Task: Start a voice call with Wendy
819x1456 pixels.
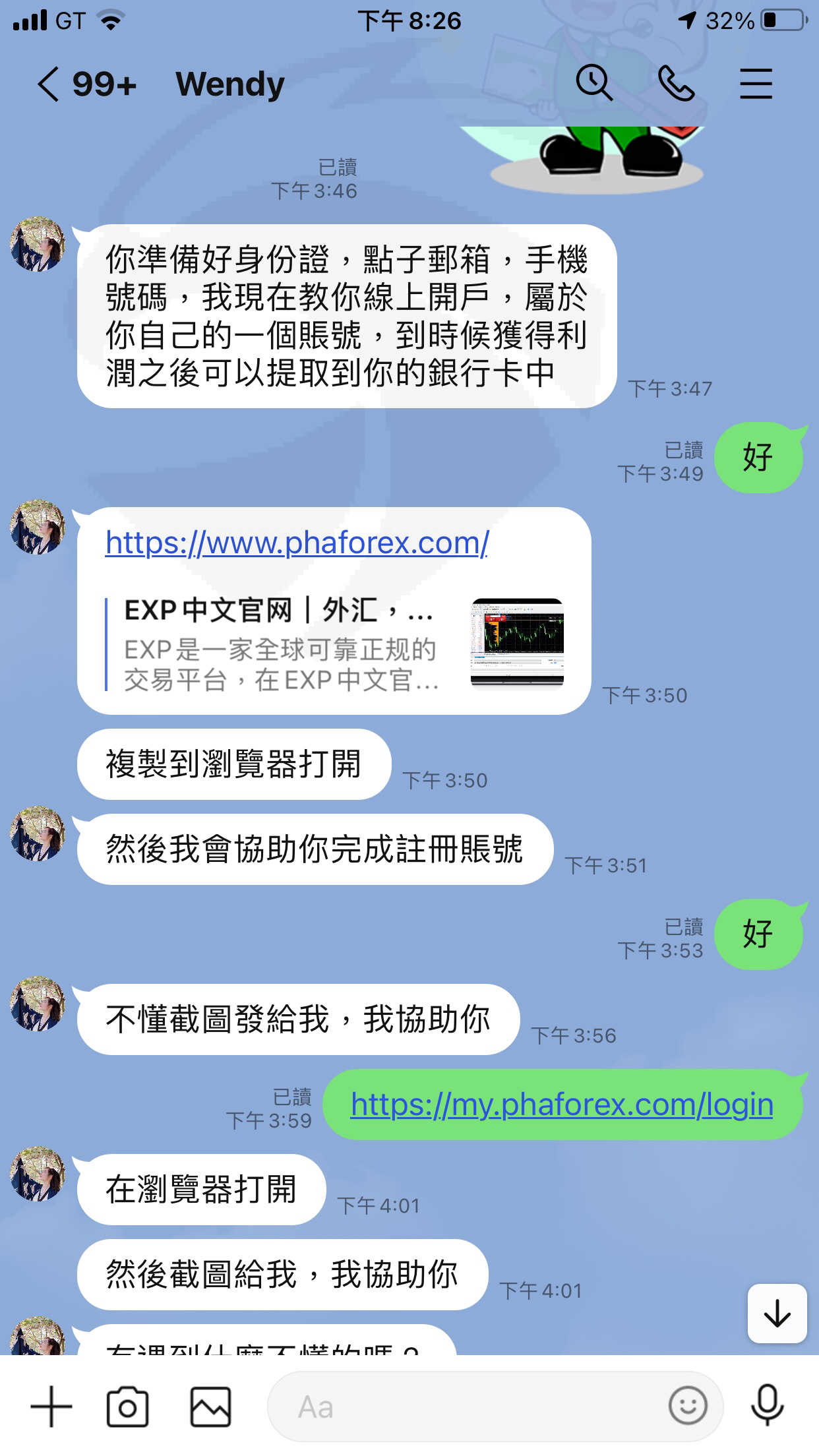Action: 676,84
